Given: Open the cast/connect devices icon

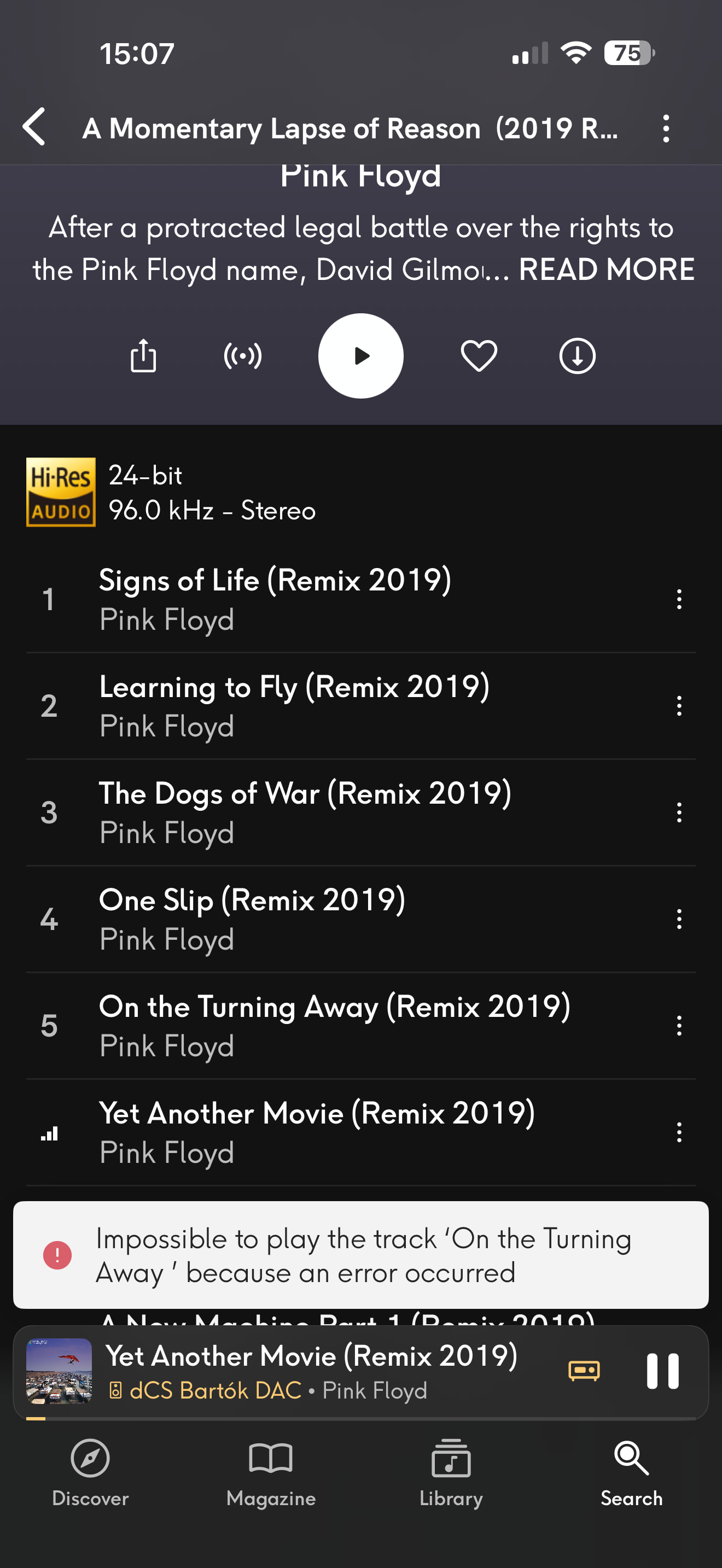Looking at the screenshot, I should coord(243,355).
